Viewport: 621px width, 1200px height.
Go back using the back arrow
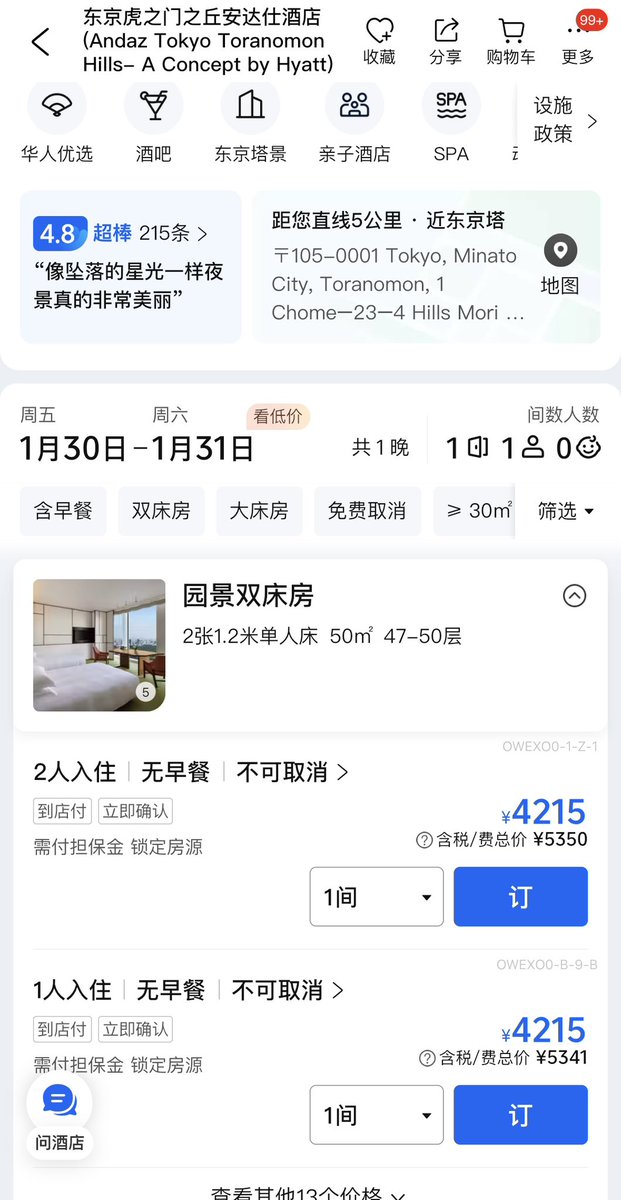coord(41,42)
